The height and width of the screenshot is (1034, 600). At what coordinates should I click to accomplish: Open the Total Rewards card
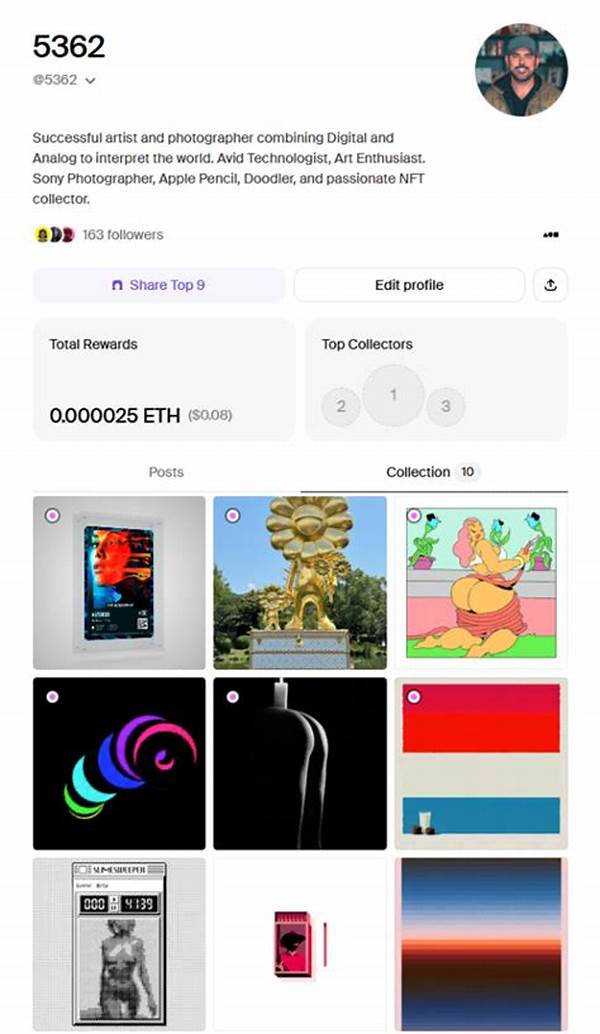point(164,380)
